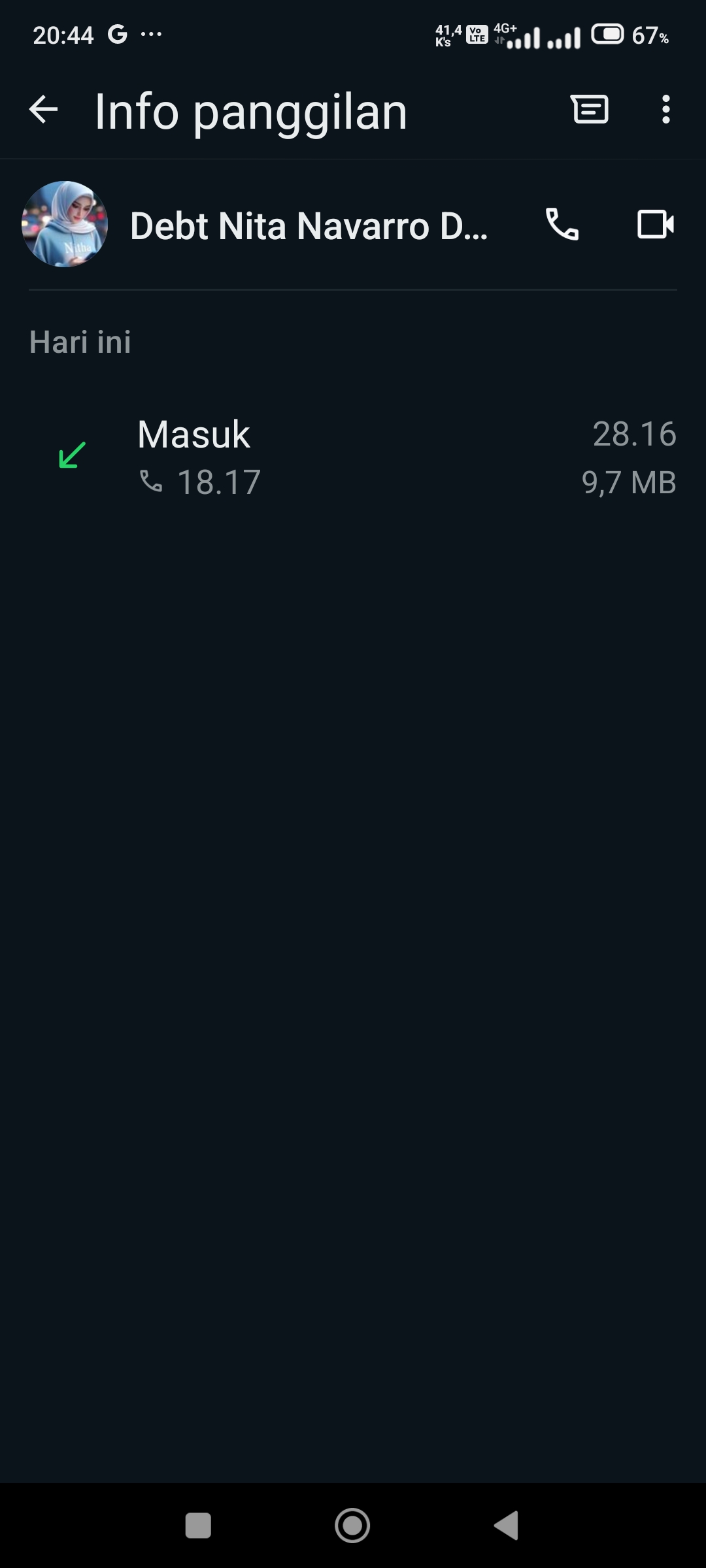Open the message chat icon
Screen dimensions: 706x1568
[x=590, y=109]
